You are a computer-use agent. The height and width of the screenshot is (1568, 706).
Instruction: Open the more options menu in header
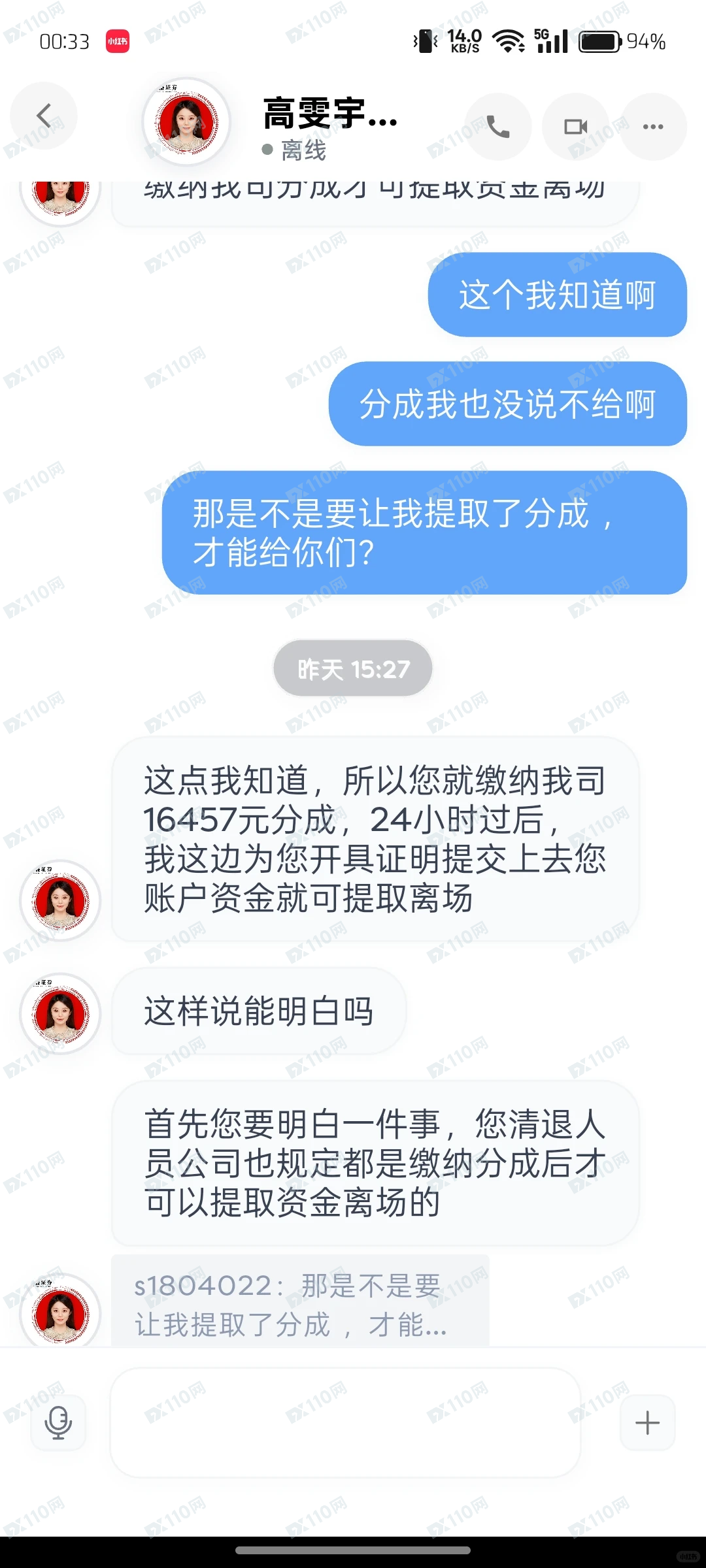pos(653,125)
